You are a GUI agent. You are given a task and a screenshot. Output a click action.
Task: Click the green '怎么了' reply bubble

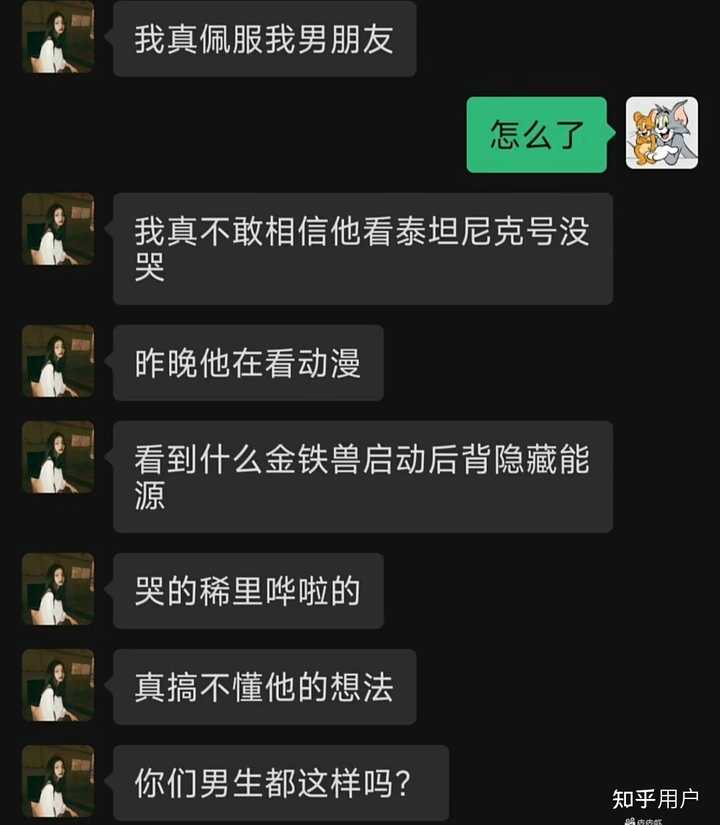coord(536,131)
